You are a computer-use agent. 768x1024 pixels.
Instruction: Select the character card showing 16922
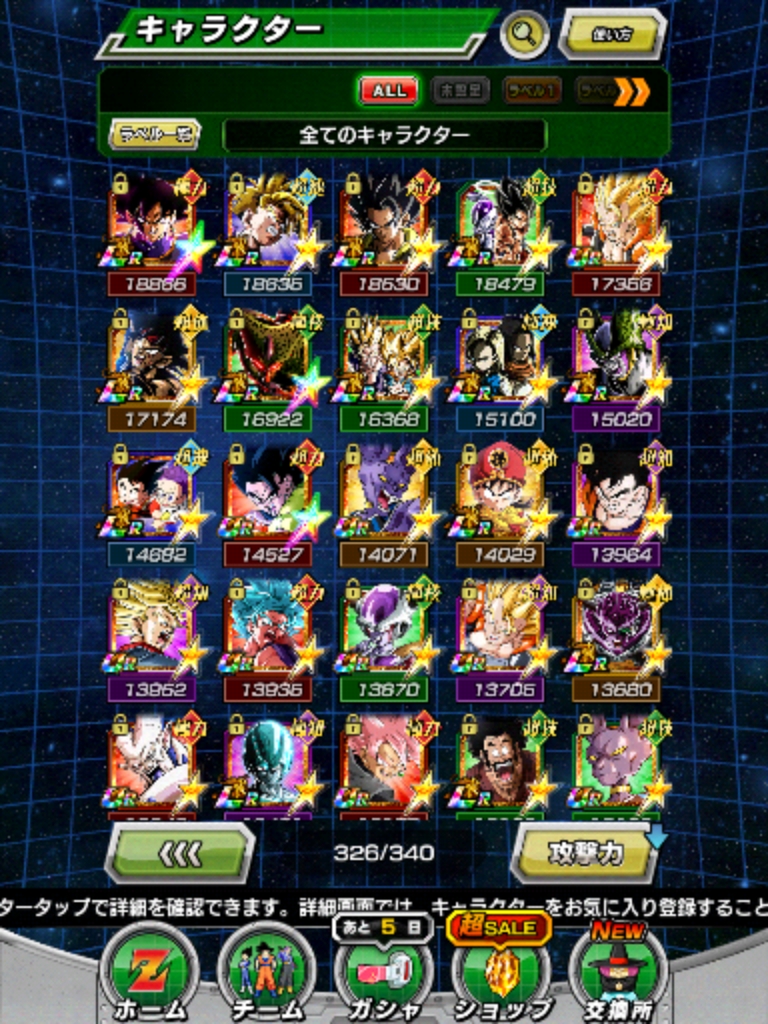click(268, 365)
